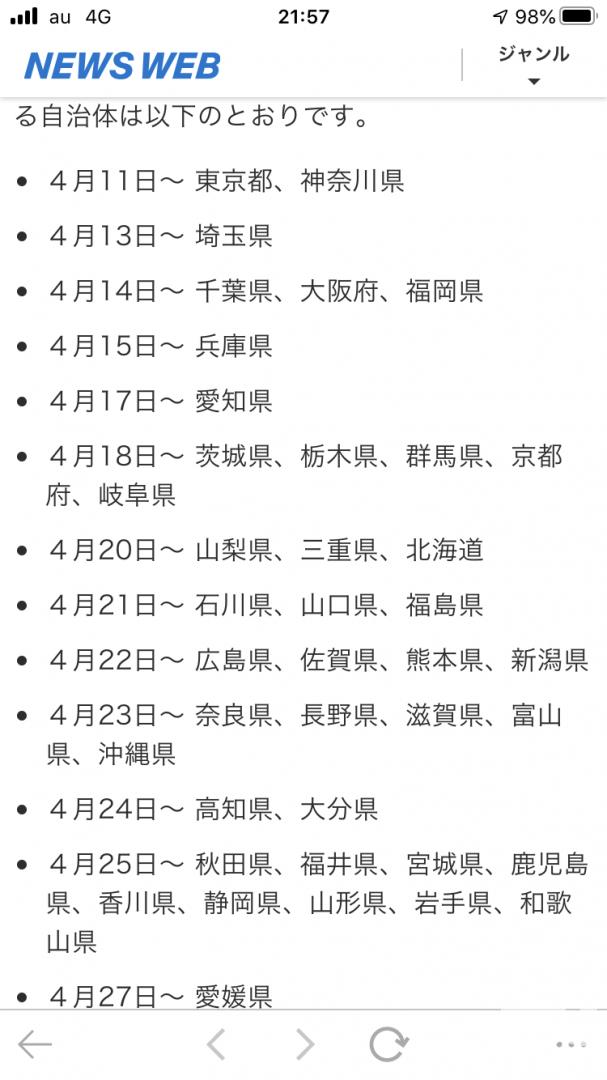The image size is (607, 1080).
Task: Reload the page
Action: click(389, 1045)
